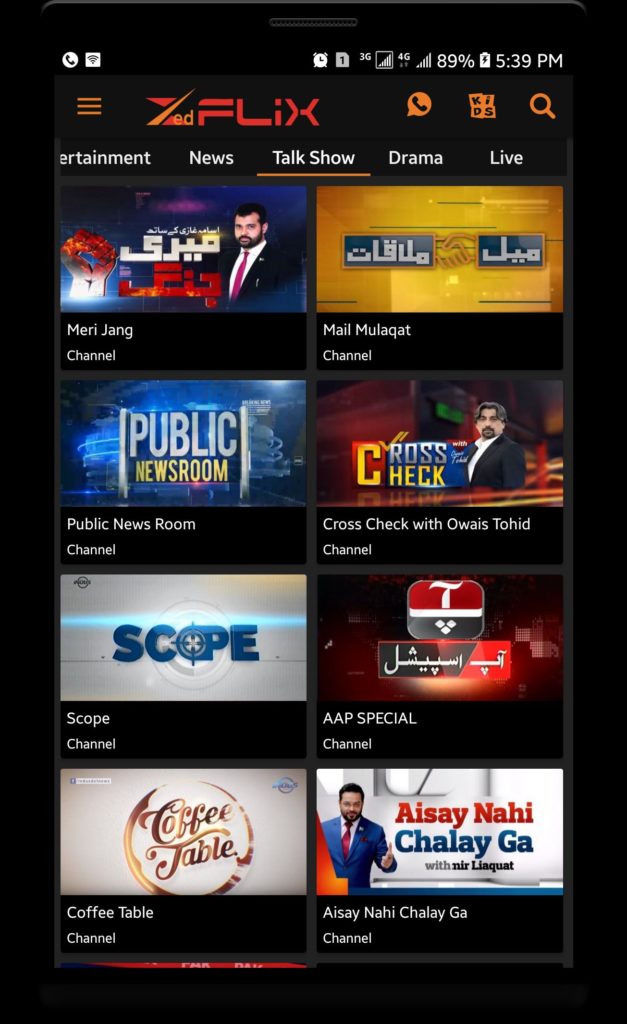627x1024 pixels.
Task: Open the Public News Room channel
Action: (x=184, y=472)
